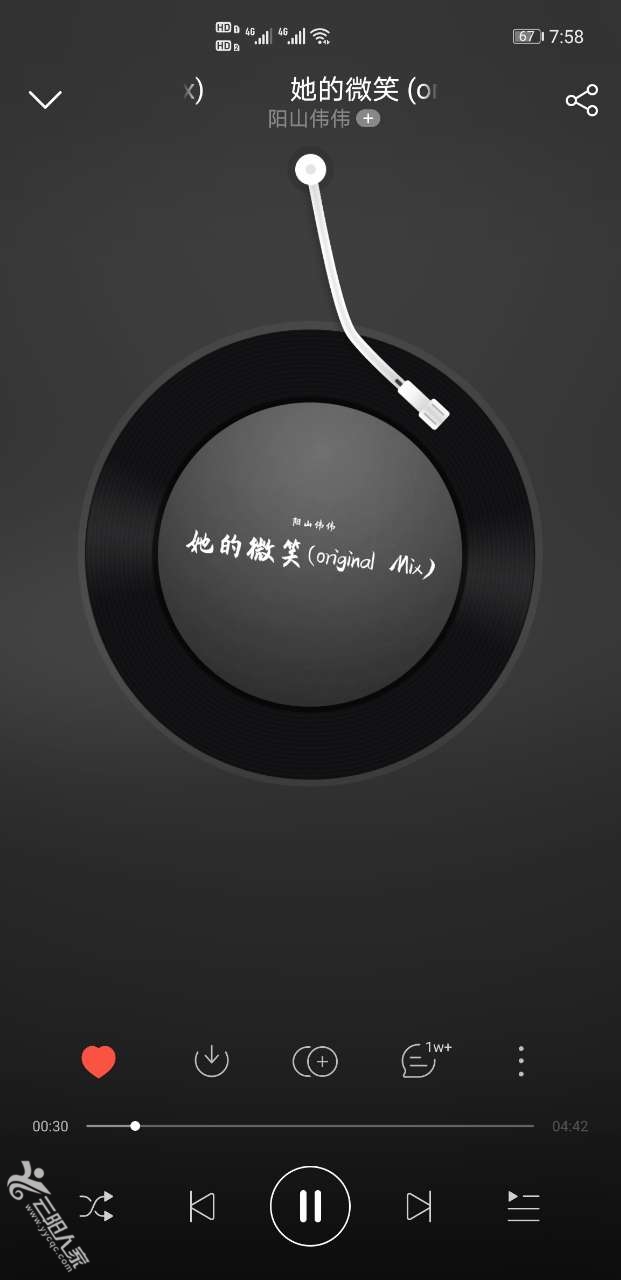Image resolution: width=621 pixels, height=1280 pixels.
Task: Open the three-dot more options menu
Action: pos(521,1061)
